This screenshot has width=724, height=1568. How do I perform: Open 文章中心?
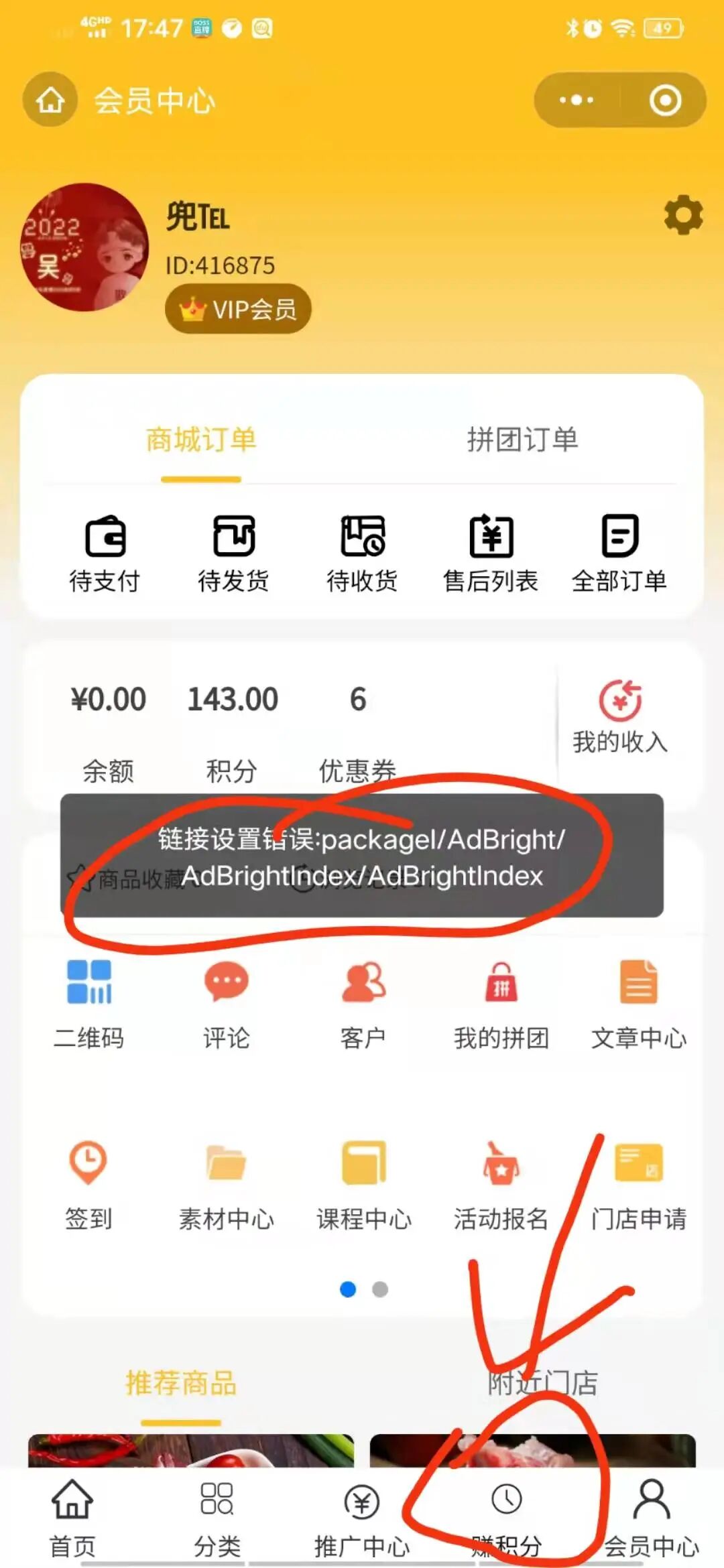(x=638, y=1004)
